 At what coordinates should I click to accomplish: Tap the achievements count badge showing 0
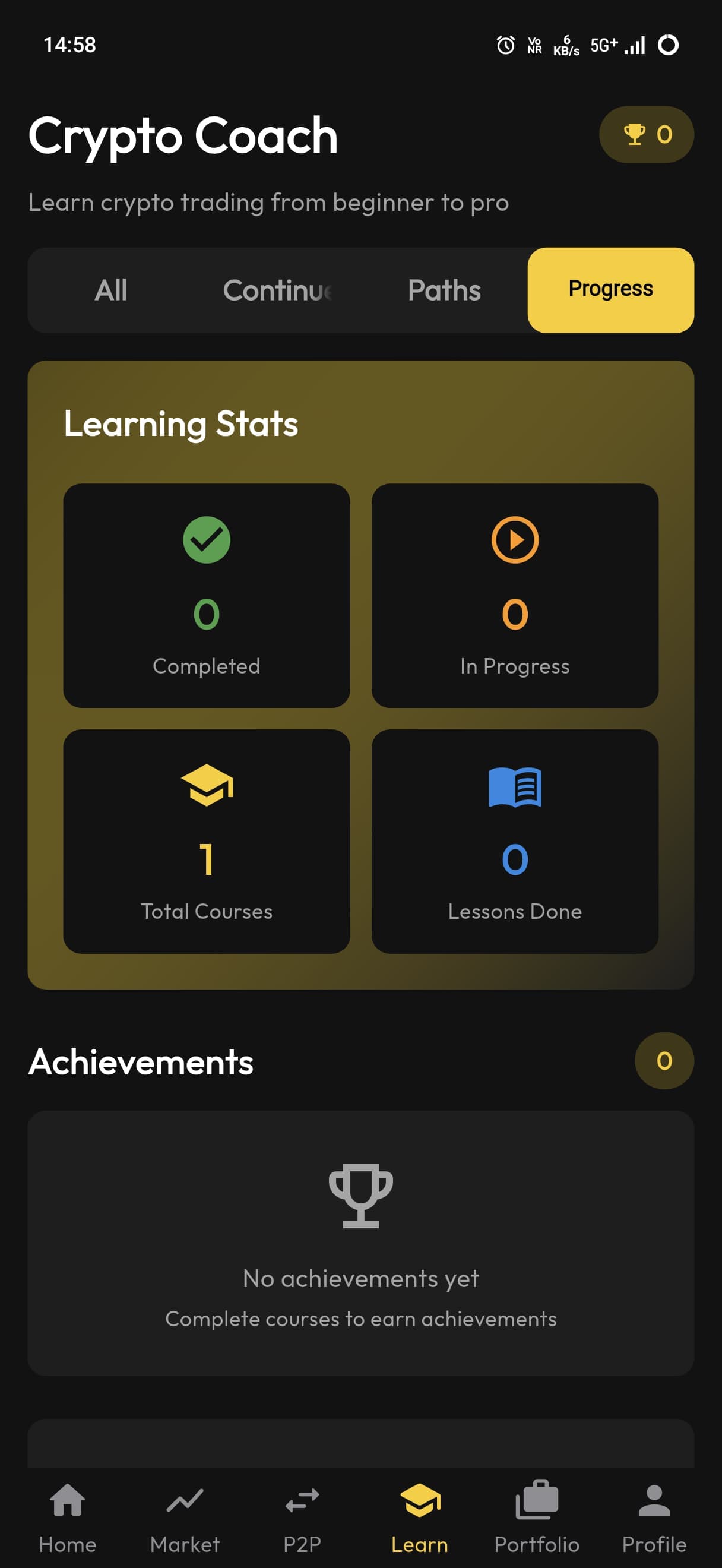click(x=664, y=1060)
